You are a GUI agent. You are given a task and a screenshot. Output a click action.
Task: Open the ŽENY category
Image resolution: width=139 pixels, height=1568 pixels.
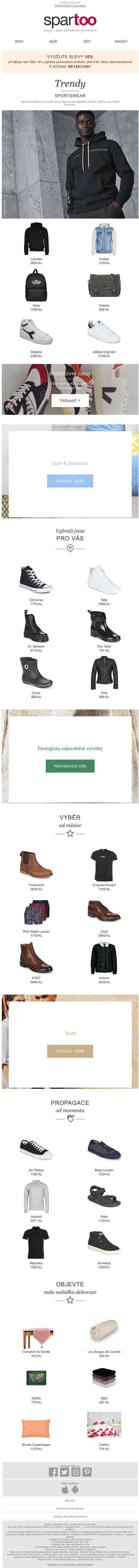click(19, 41)
